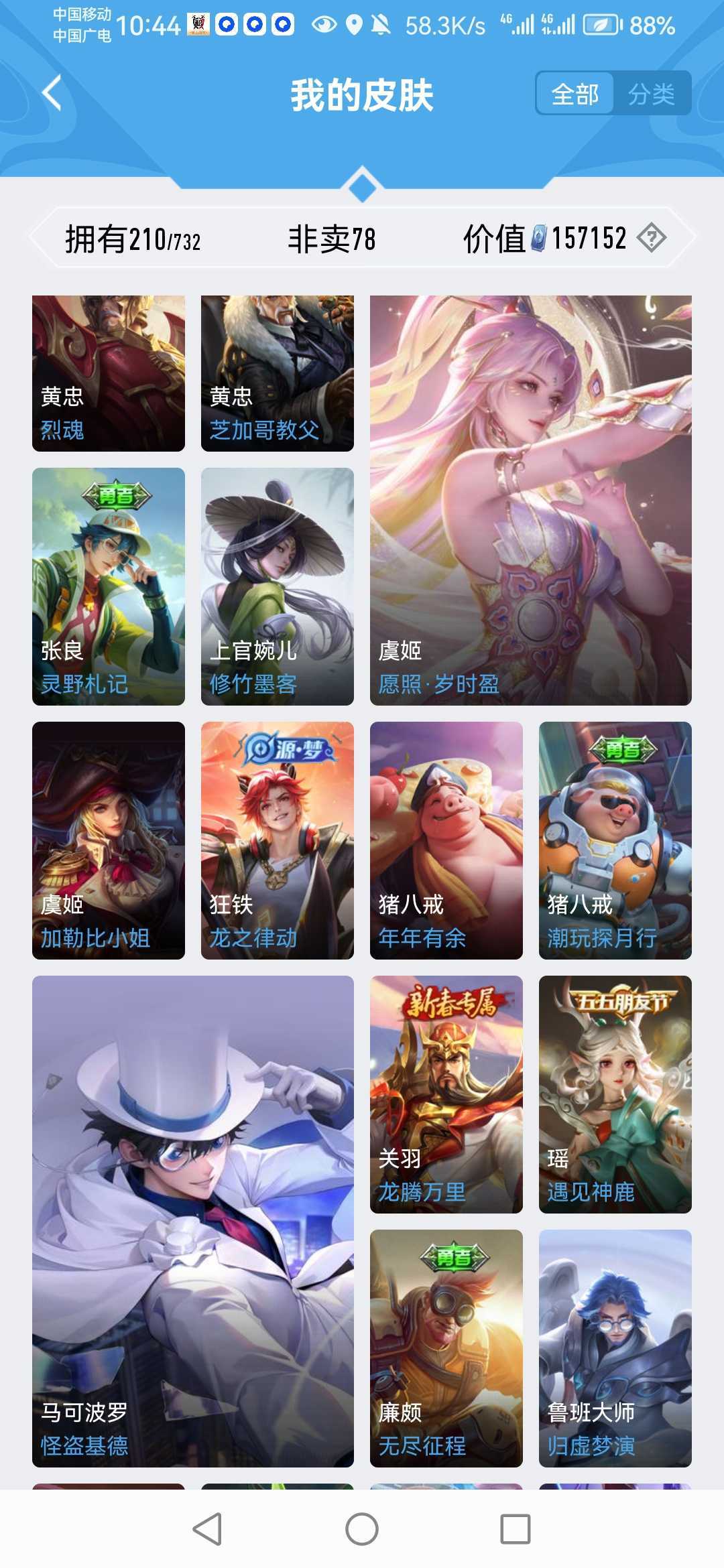Screen dimensions: 724x1568
Task: View 张良 灵野札记 skin
Action: click(109, 586)
